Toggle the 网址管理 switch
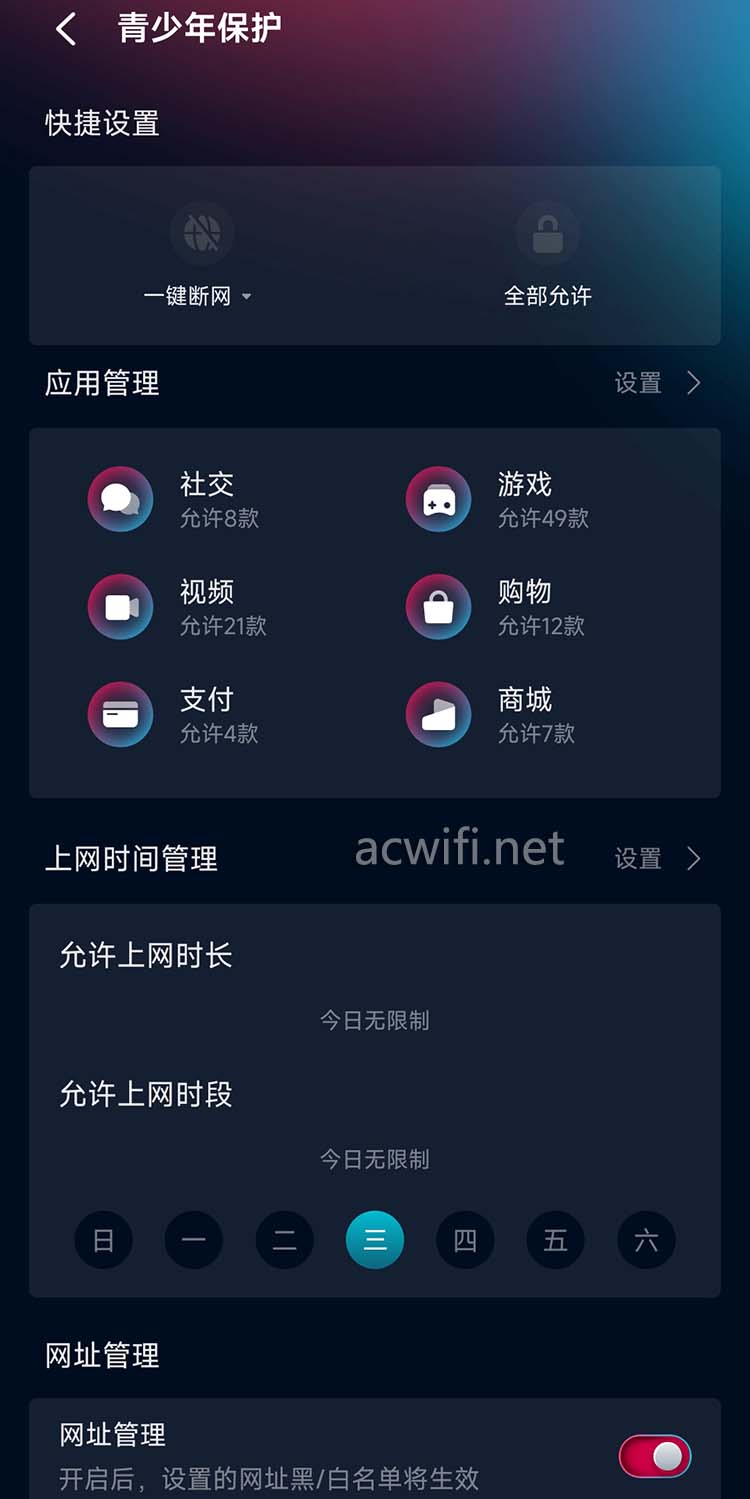750x1499 pixels. pyautogui.click(x=655, y=1456)
